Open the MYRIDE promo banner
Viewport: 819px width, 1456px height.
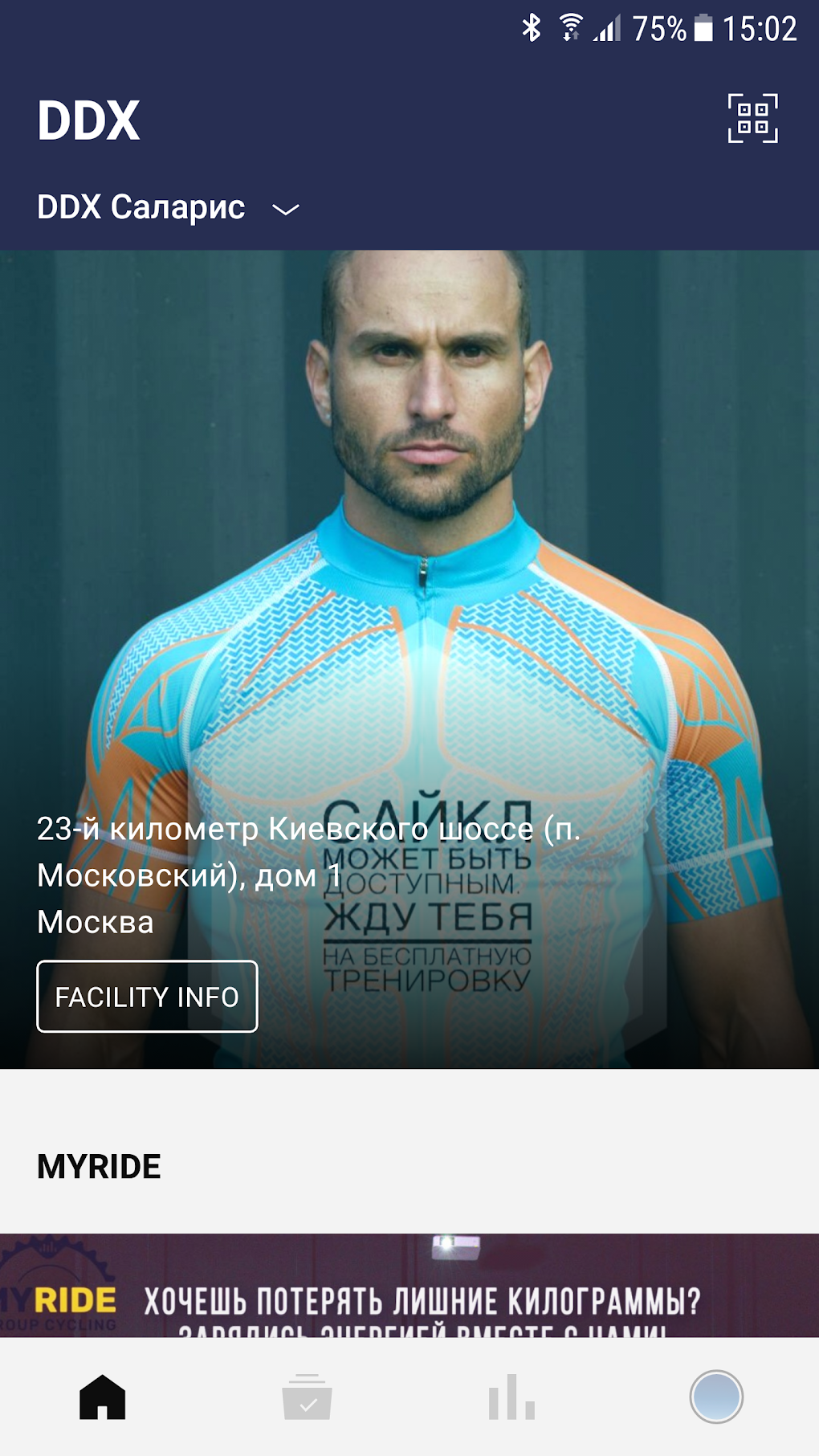[409, 1285]
